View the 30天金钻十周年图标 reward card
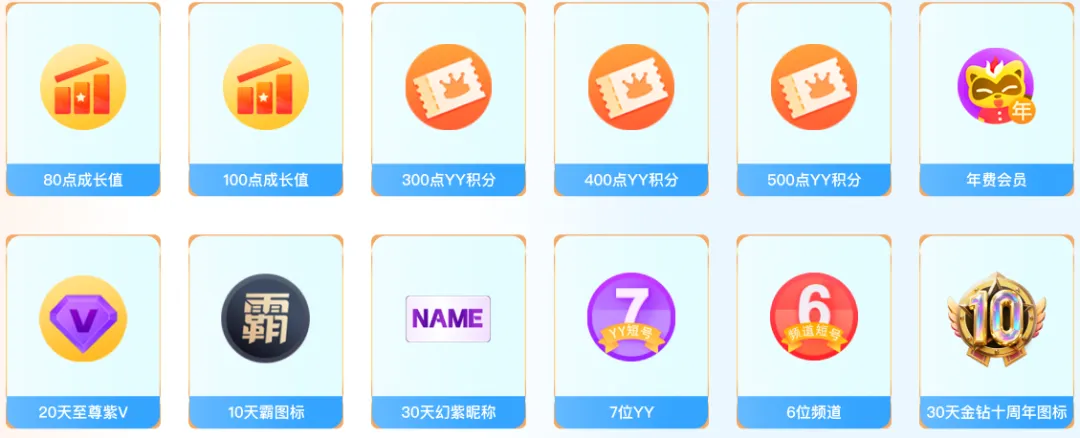Viewport: 1080px width, 438px height. coord(996,330)
